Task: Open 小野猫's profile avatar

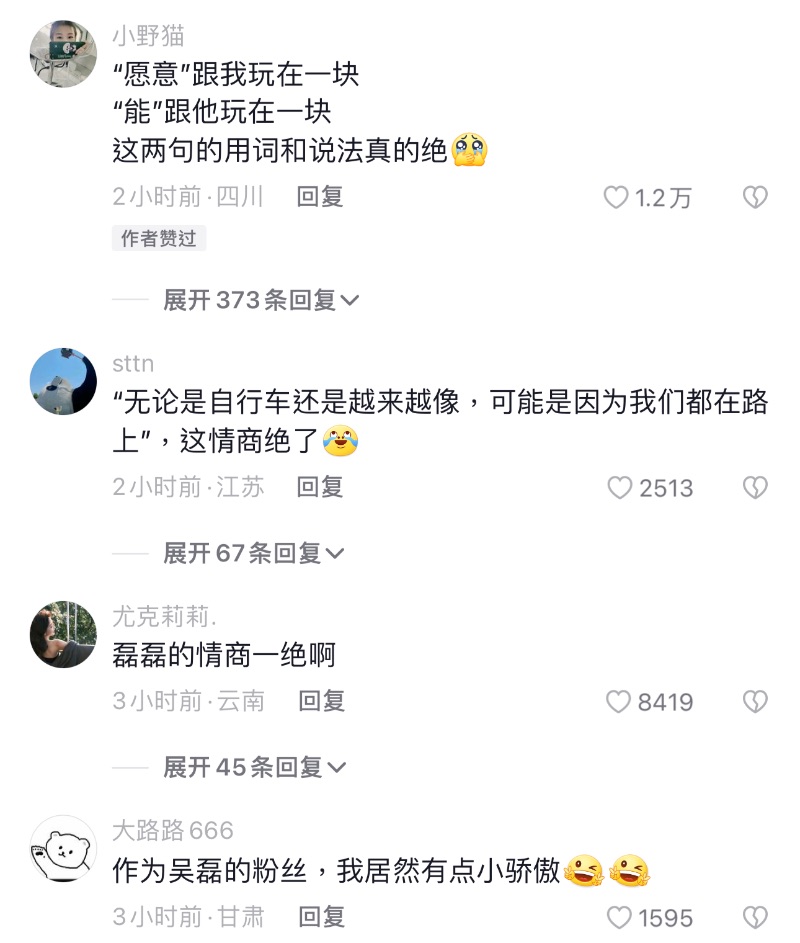Action: point(63,54)
